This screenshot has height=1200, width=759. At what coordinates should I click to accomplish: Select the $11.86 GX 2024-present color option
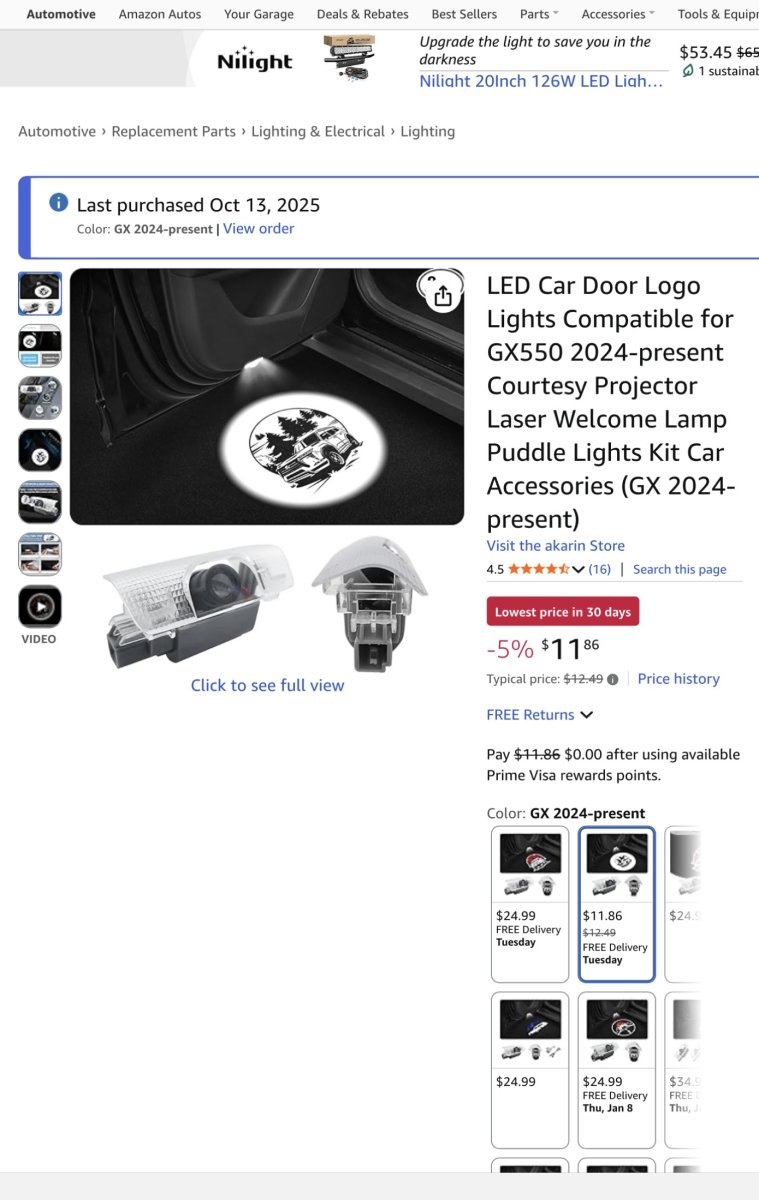pyautogui.click(x=616, y=904)
